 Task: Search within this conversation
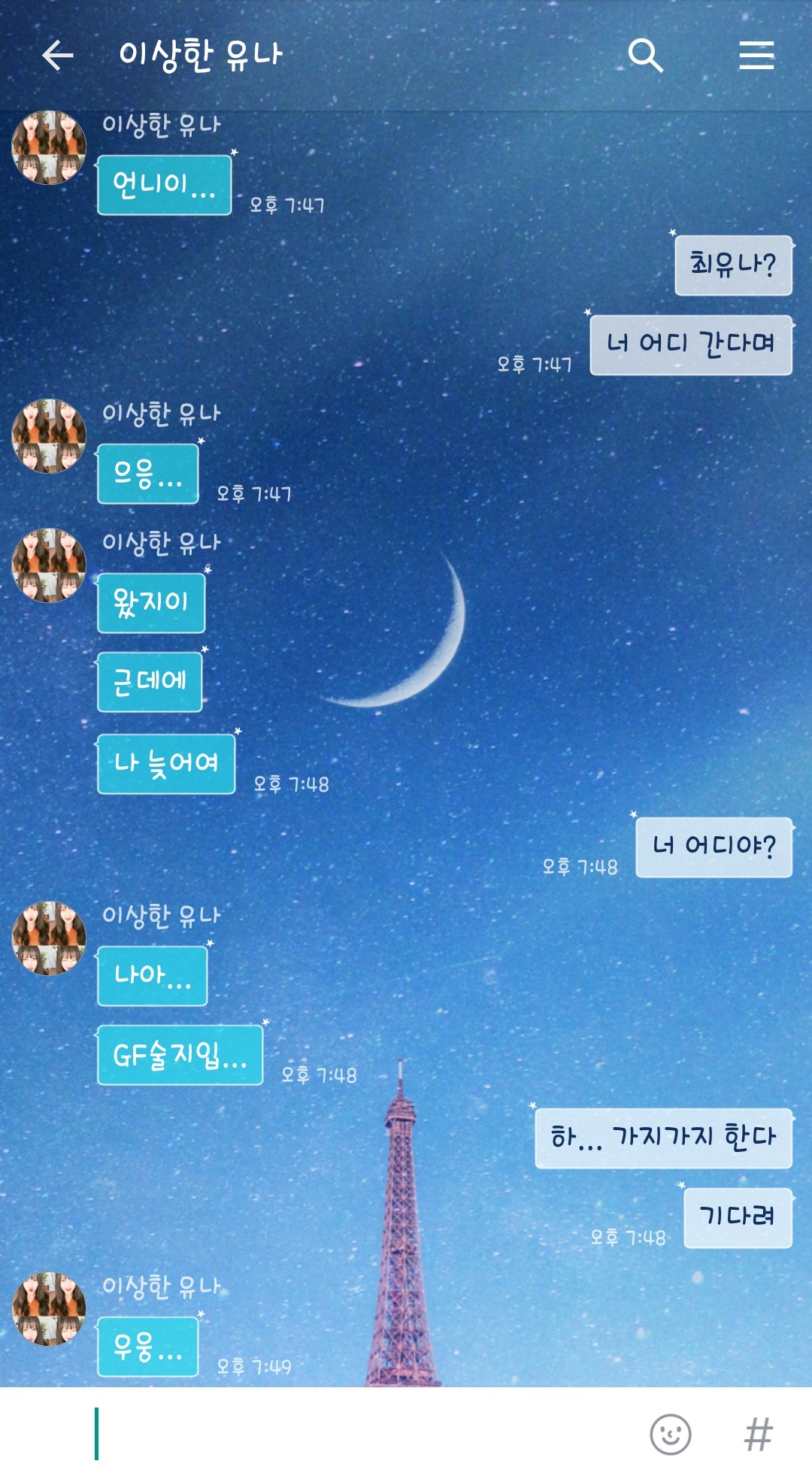[x=645, y=55]
